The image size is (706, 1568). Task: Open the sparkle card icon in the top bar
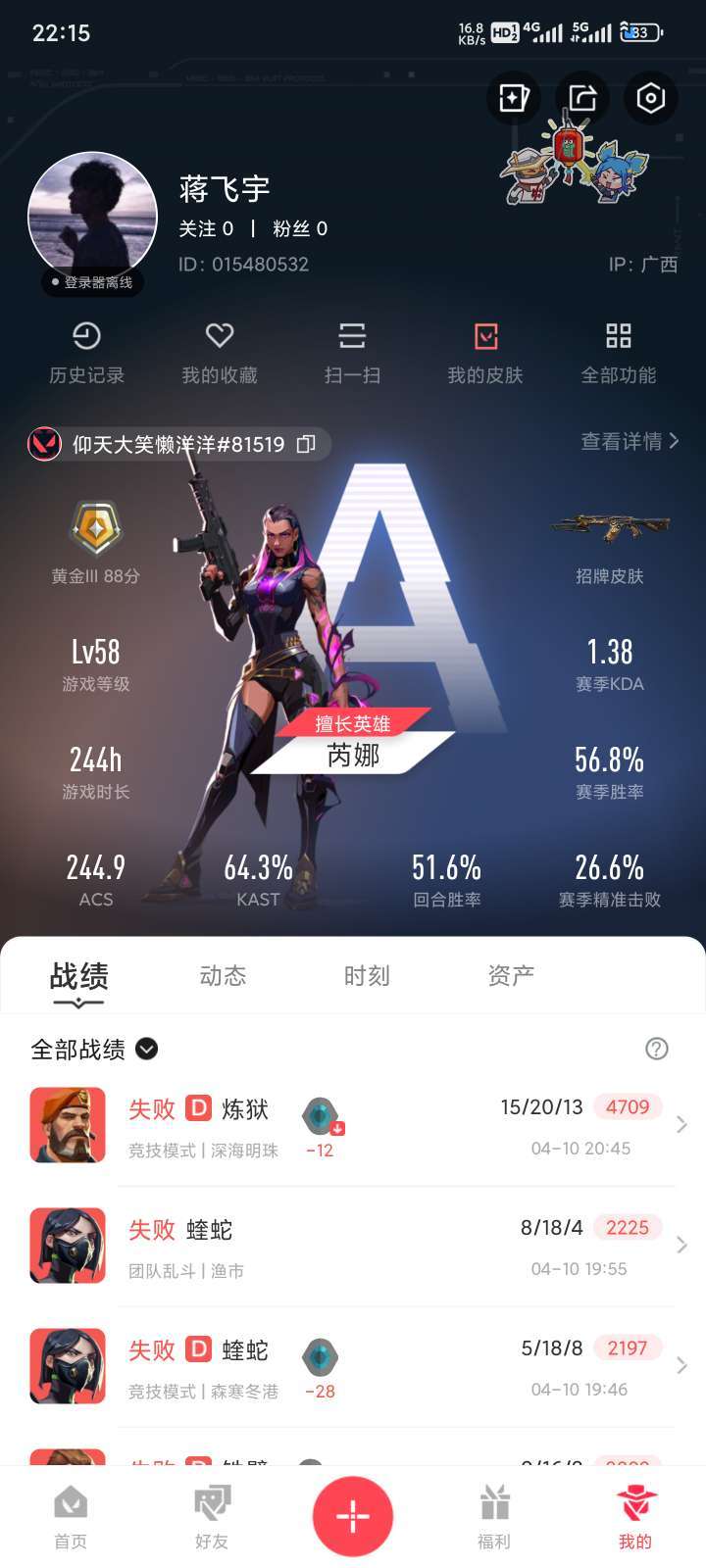pos(514,98)
